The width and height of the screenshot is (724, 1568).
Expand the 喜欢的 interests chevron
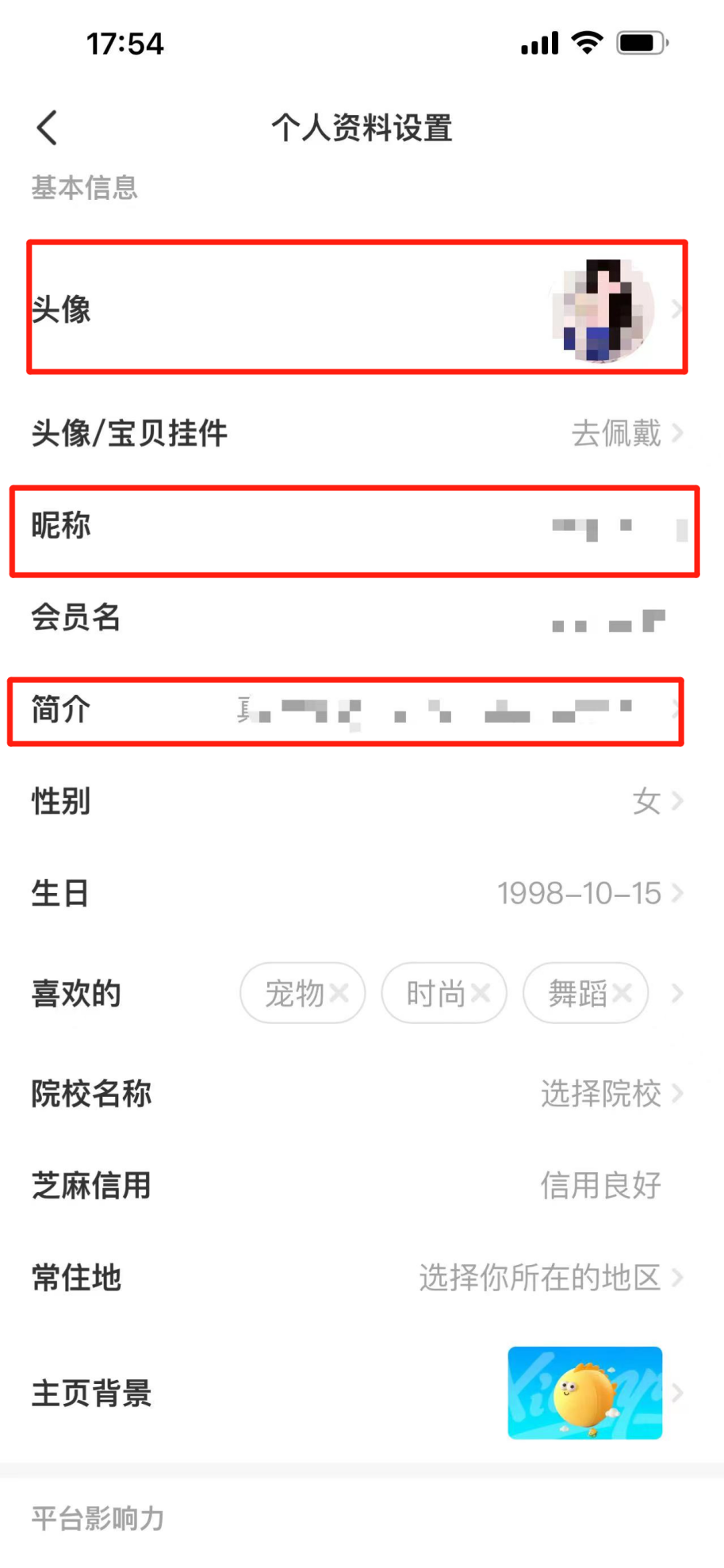tap(677, 993)
